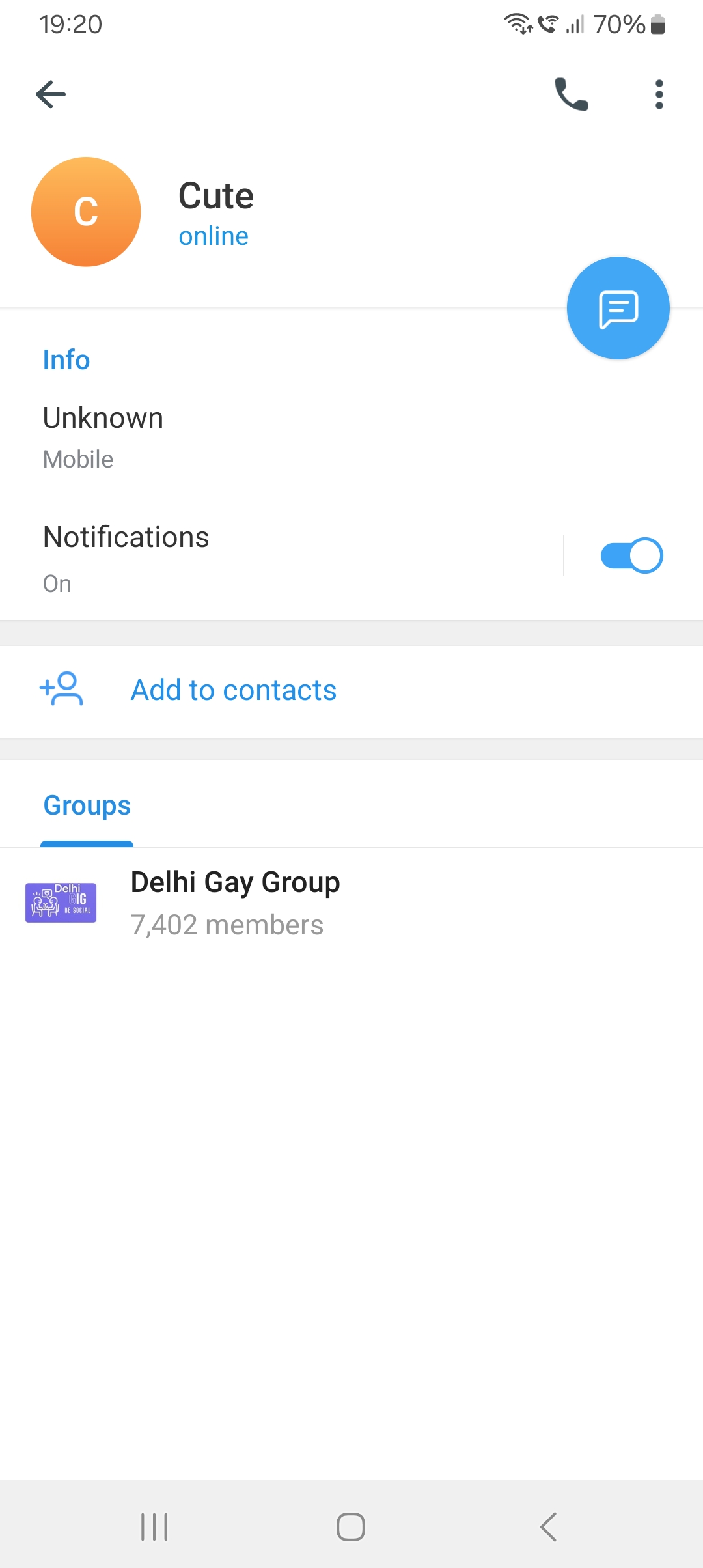Go to the home screen
The image size is (703, 1568).
[351, 1526]
